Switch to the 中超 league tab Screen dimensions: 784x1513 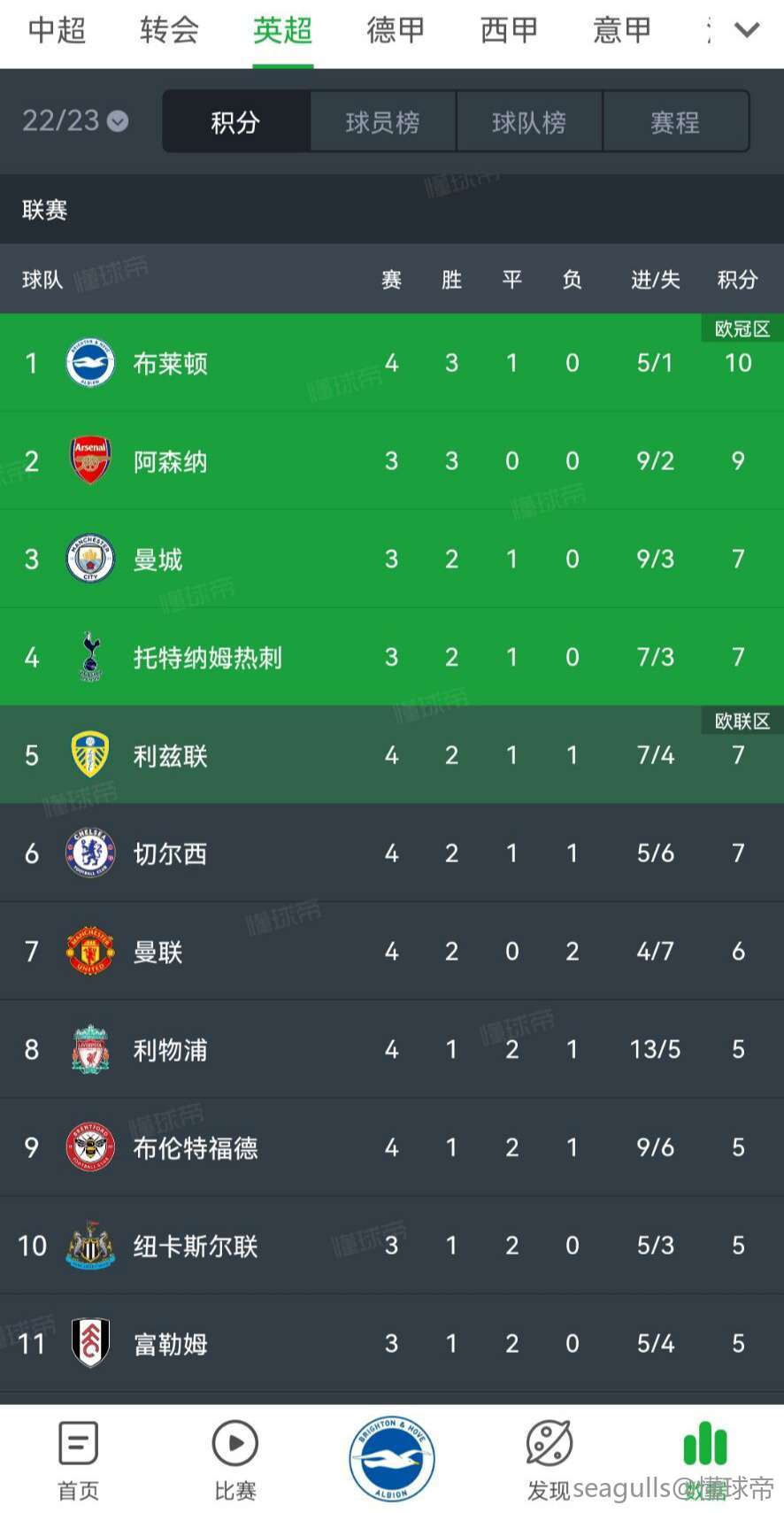coord(57,30)
